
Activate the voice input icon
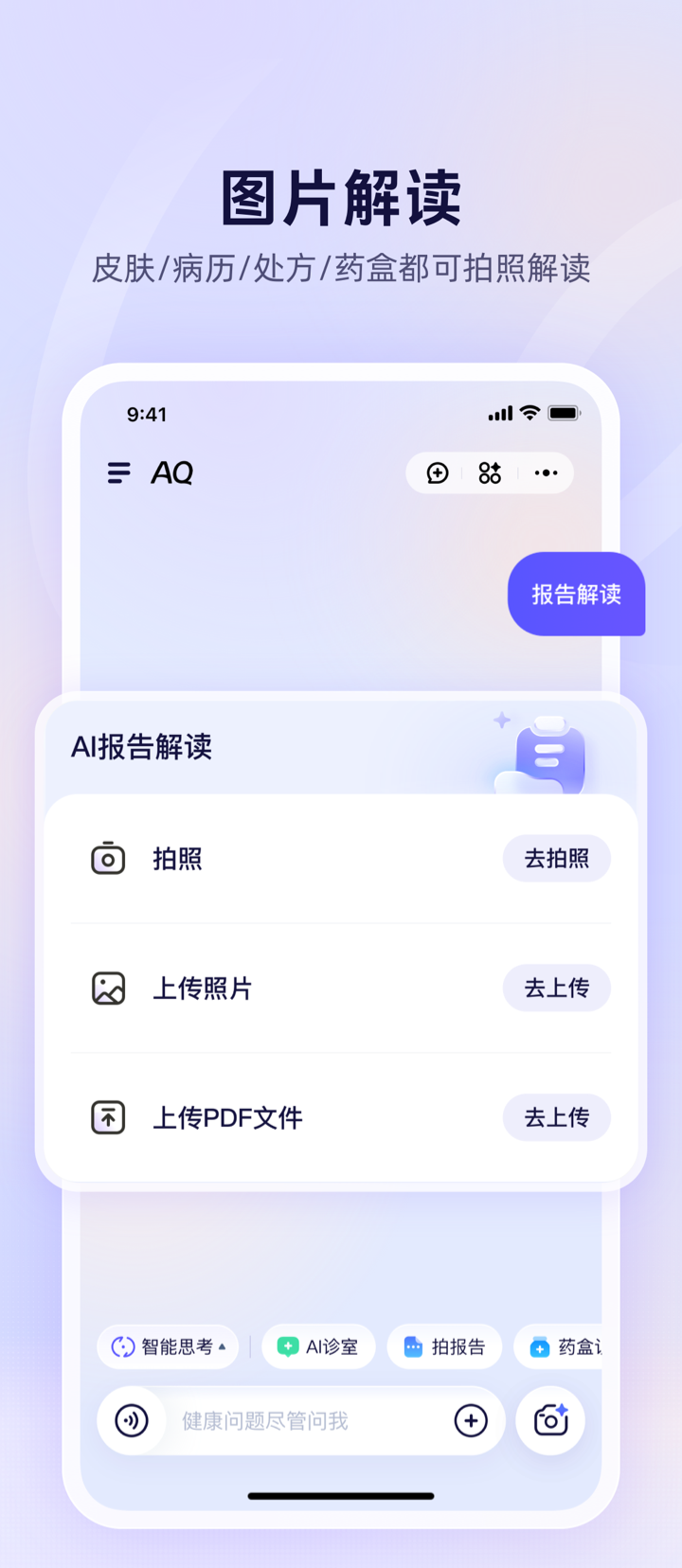point(131,1420)
